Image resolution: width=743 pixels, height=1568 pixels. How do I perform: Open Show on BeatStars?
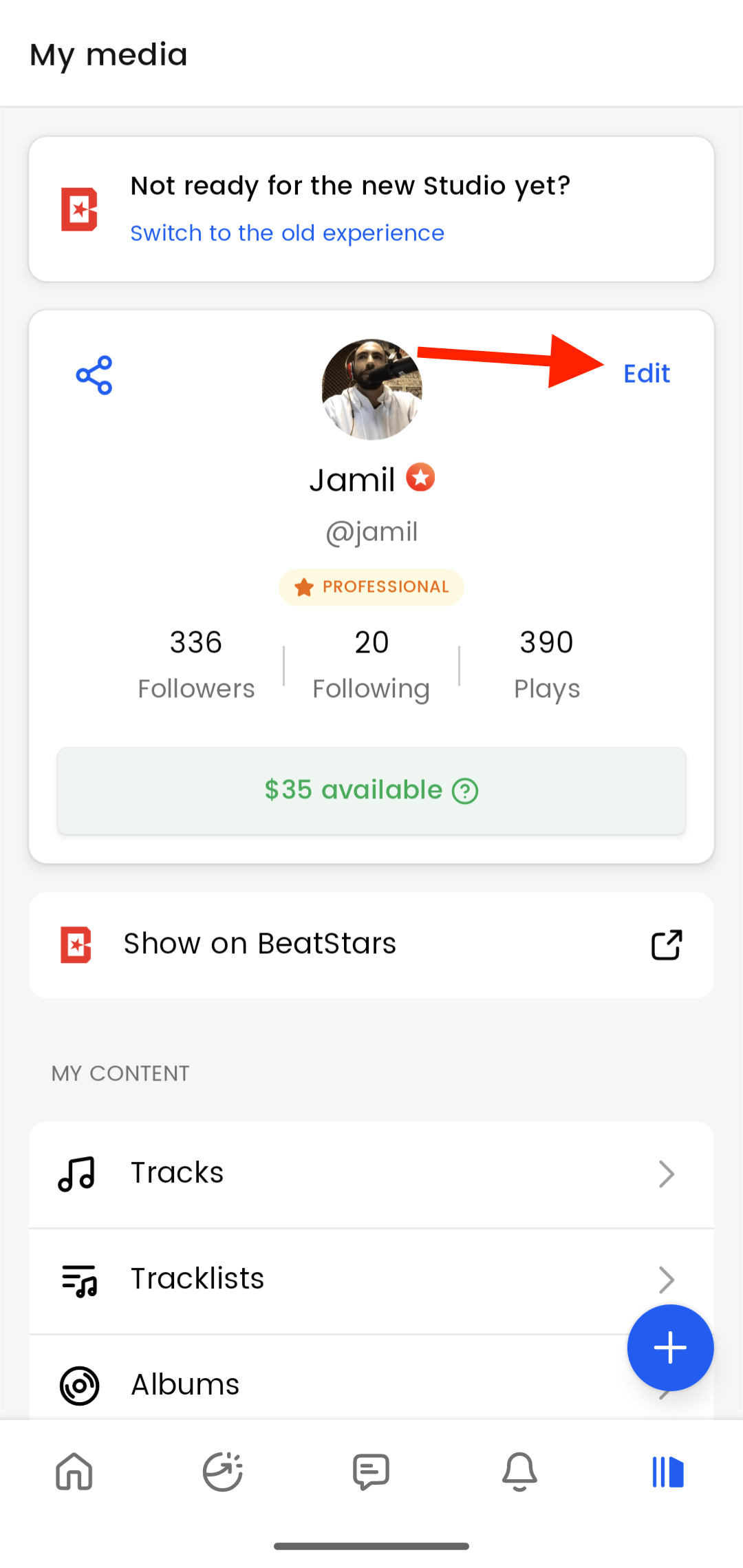coord(371,944)
